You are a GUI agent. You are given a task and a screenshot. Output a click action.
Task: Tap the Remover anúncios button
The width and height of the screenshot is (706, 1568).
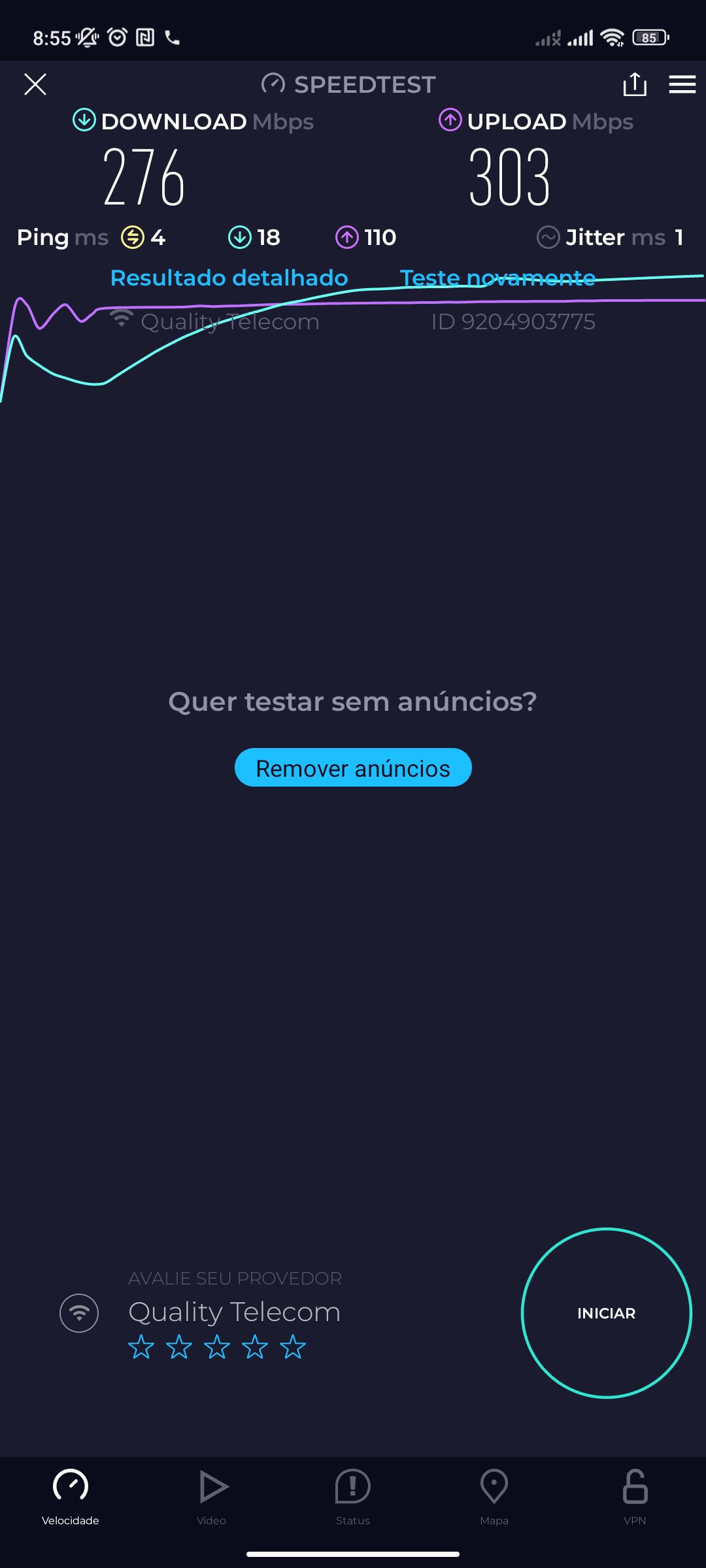[353, 768]
